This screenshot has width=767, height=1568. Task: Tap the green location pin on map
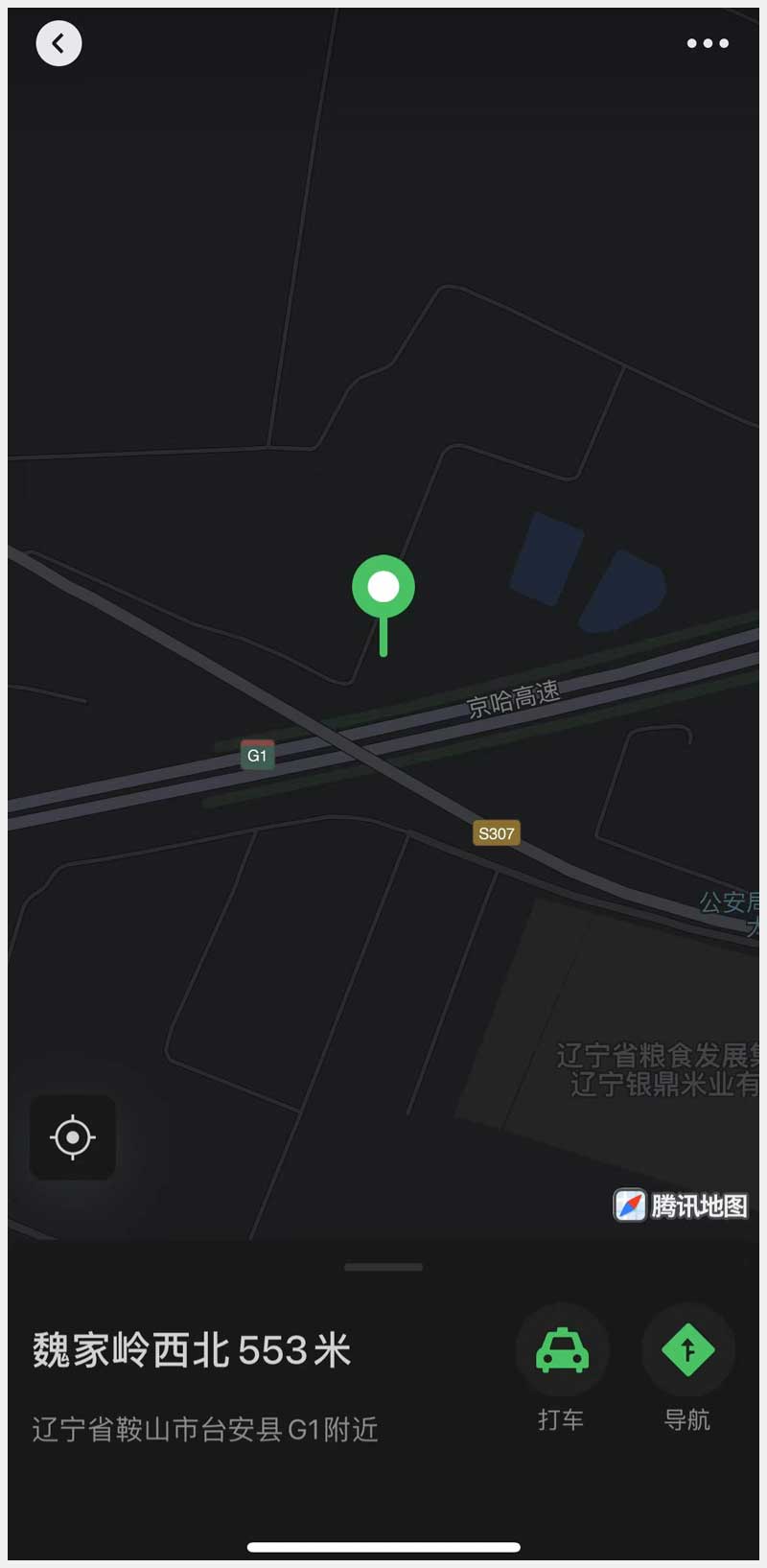pos(383,589)
